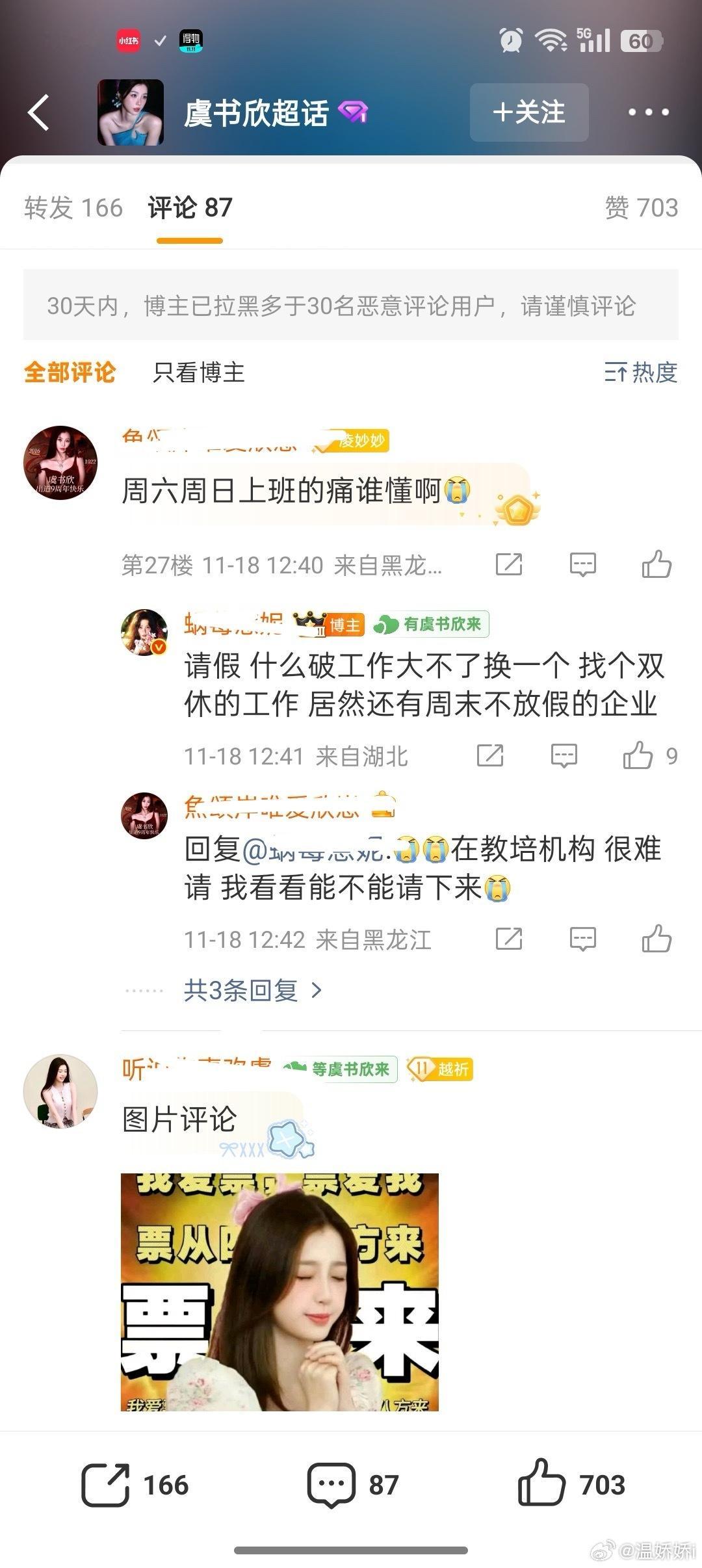Screen dimensions: 702x1568
Task: Switch to the 转发 166 tab
Action: (73, 208)
